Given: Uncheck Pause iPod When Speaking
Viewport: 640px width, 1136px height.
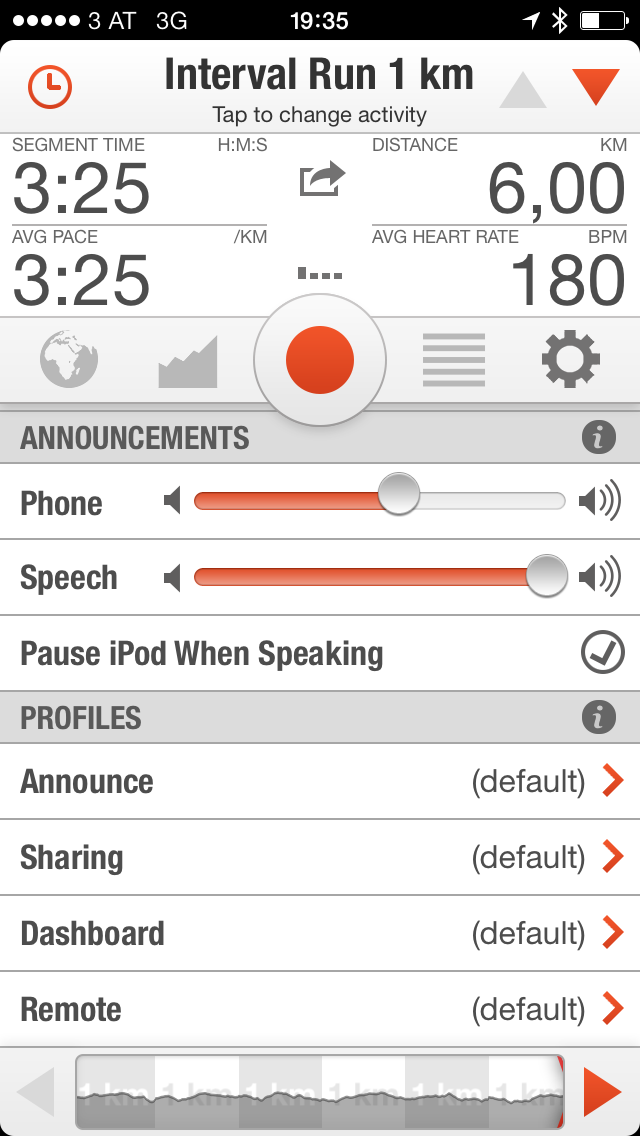Looking at the screenshot, I should pos(602,653).
